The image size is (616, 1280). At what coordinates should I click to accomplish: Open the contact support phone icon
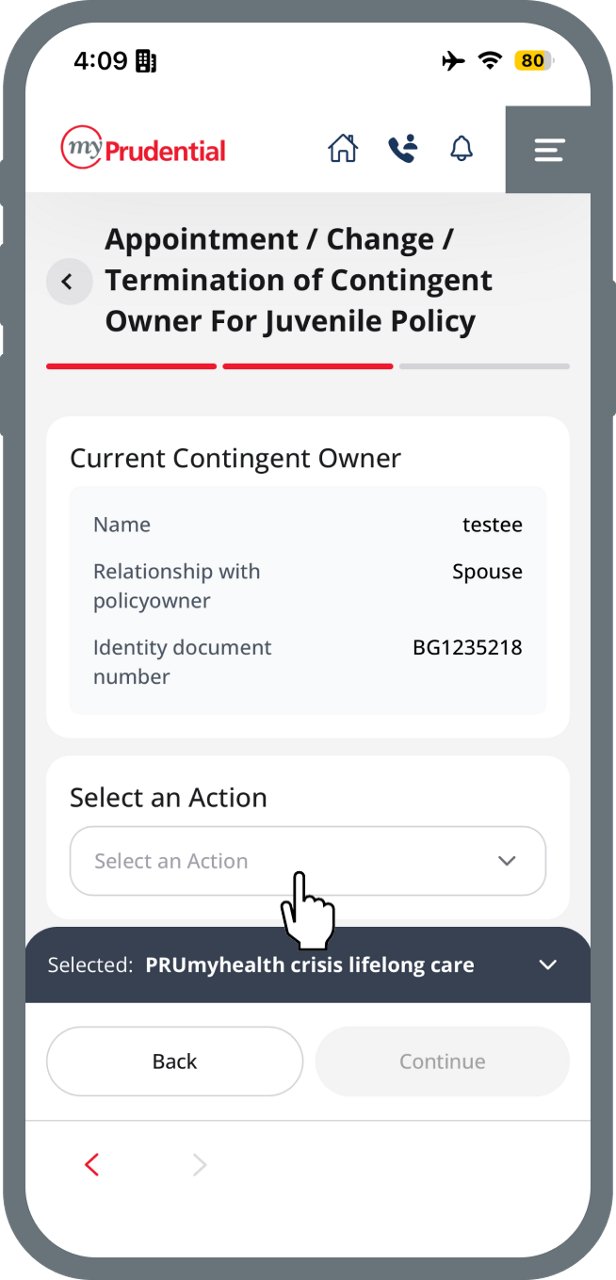402,149
